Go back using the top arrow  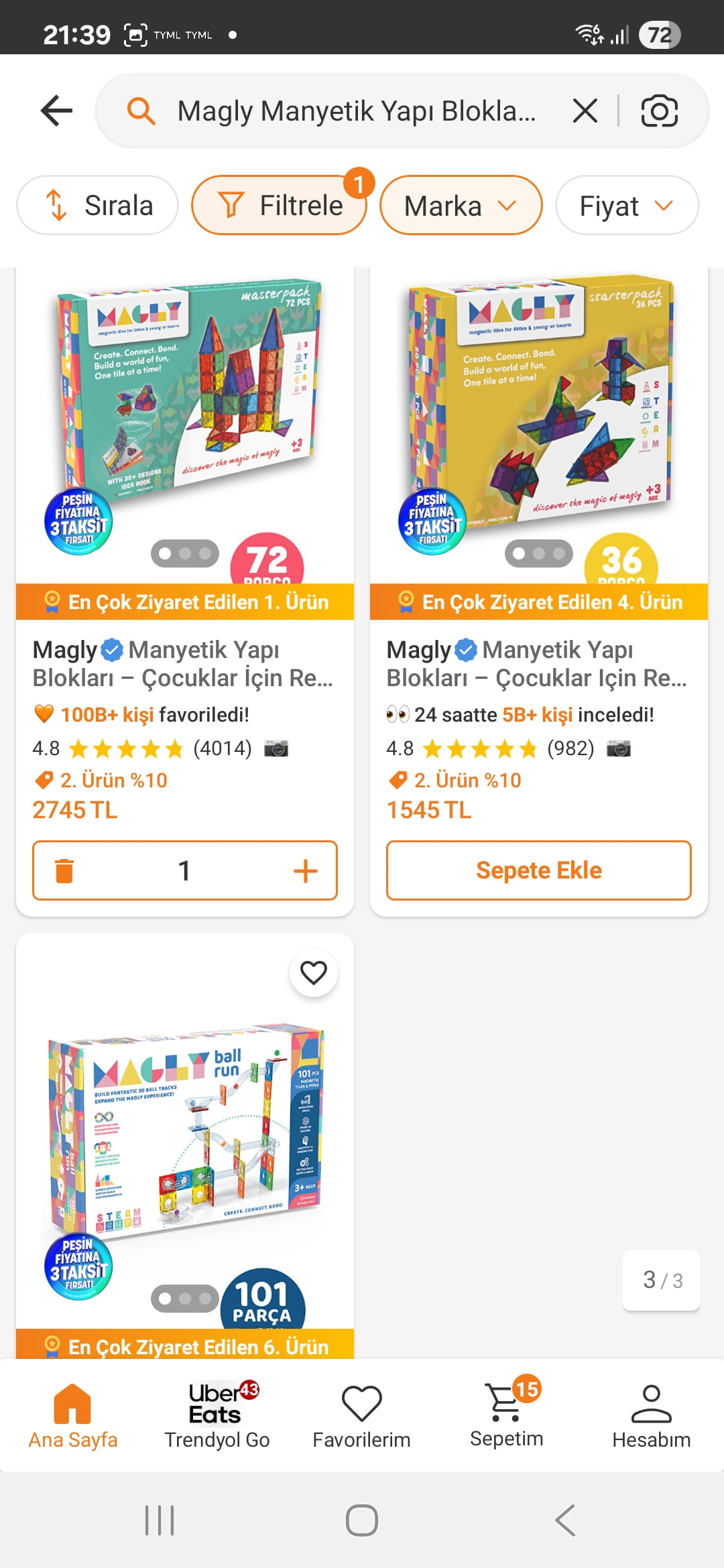(57, 111)
